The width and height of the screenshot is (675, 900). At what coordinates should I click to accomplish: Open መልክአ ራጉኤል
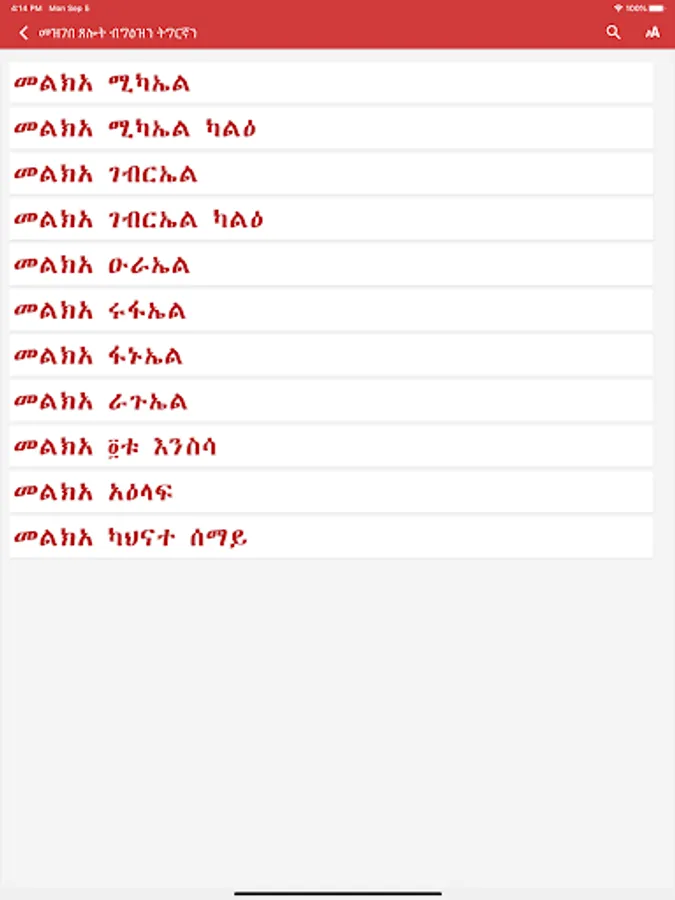click(331, 401)
